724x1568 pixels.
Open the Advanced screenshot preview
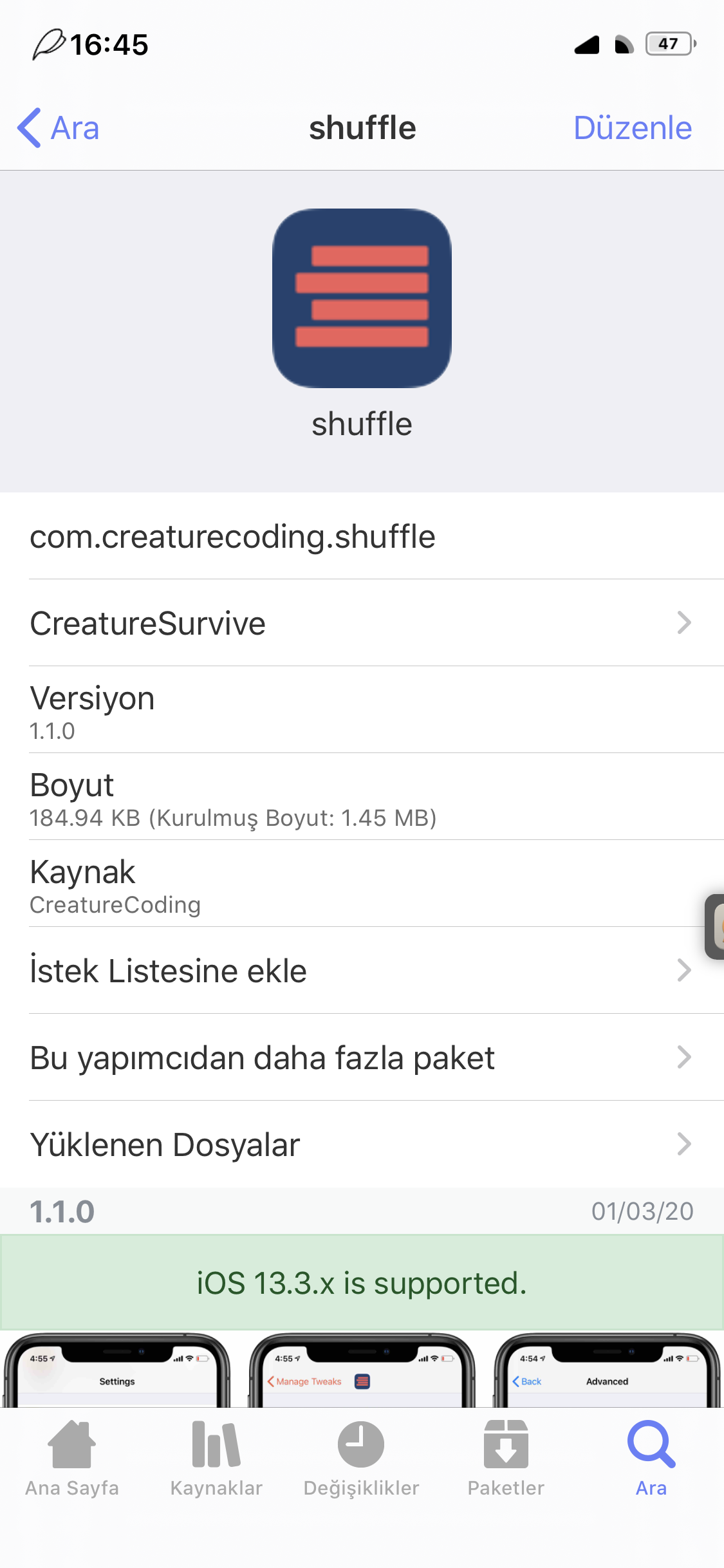click(x=607, y=1371)
